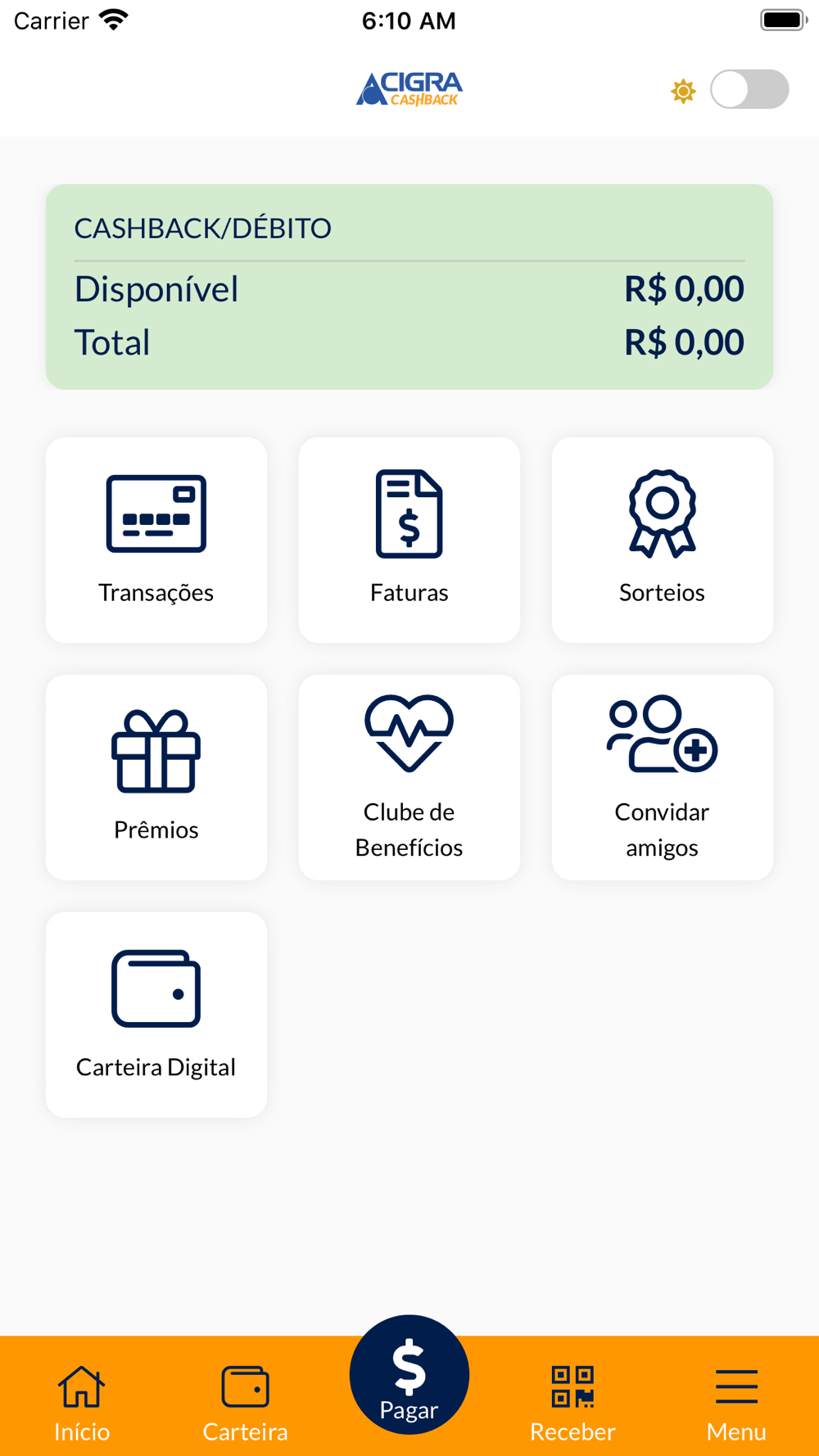
Task: Open the Carteira Digital card
Action: tap(156, 1015)
